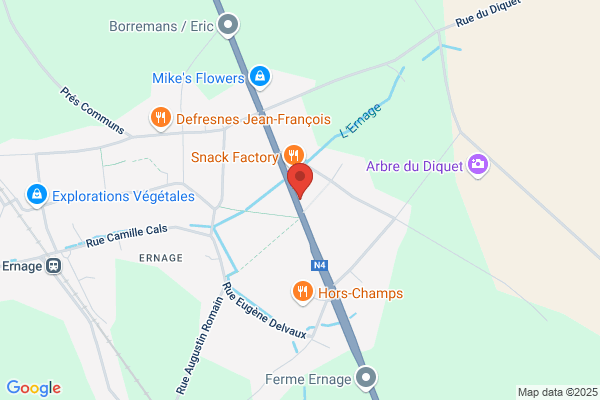Open the Ernage train station marker
Image resolution: width=600 pixels, height=400 pixels.
(x=54, y=266)
